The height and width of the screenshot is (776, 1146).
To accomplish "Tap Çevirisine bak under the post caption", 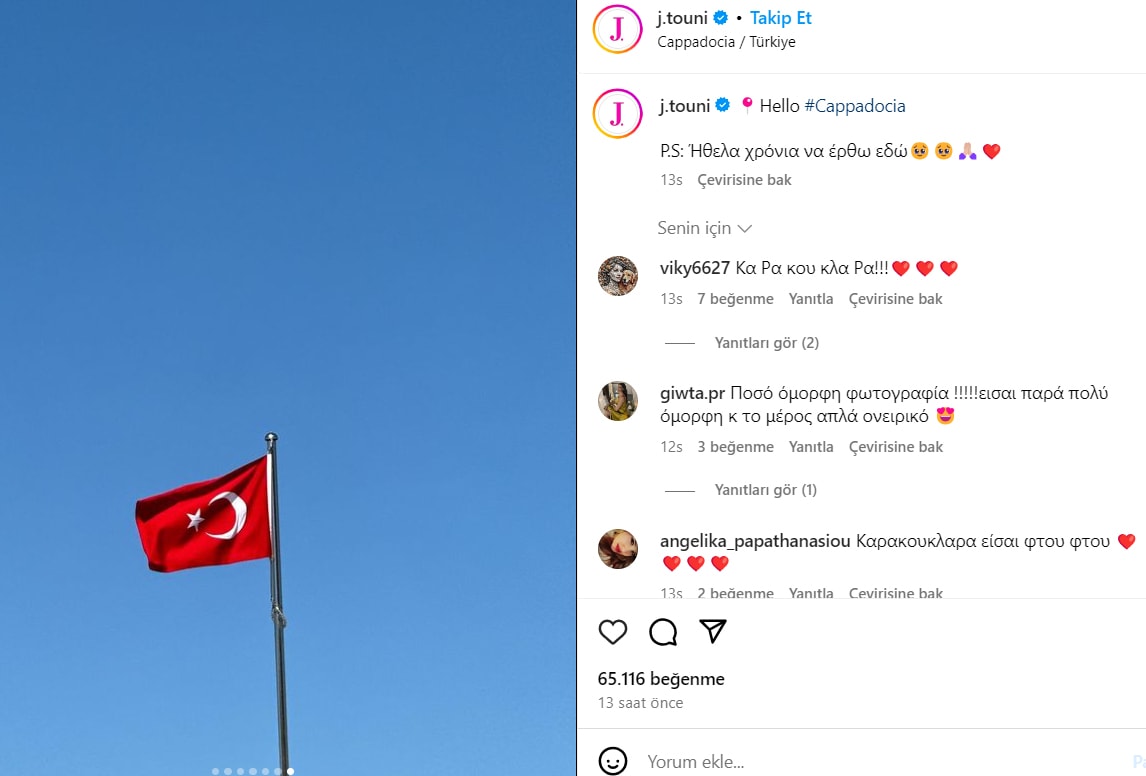I will click(744, 180).
